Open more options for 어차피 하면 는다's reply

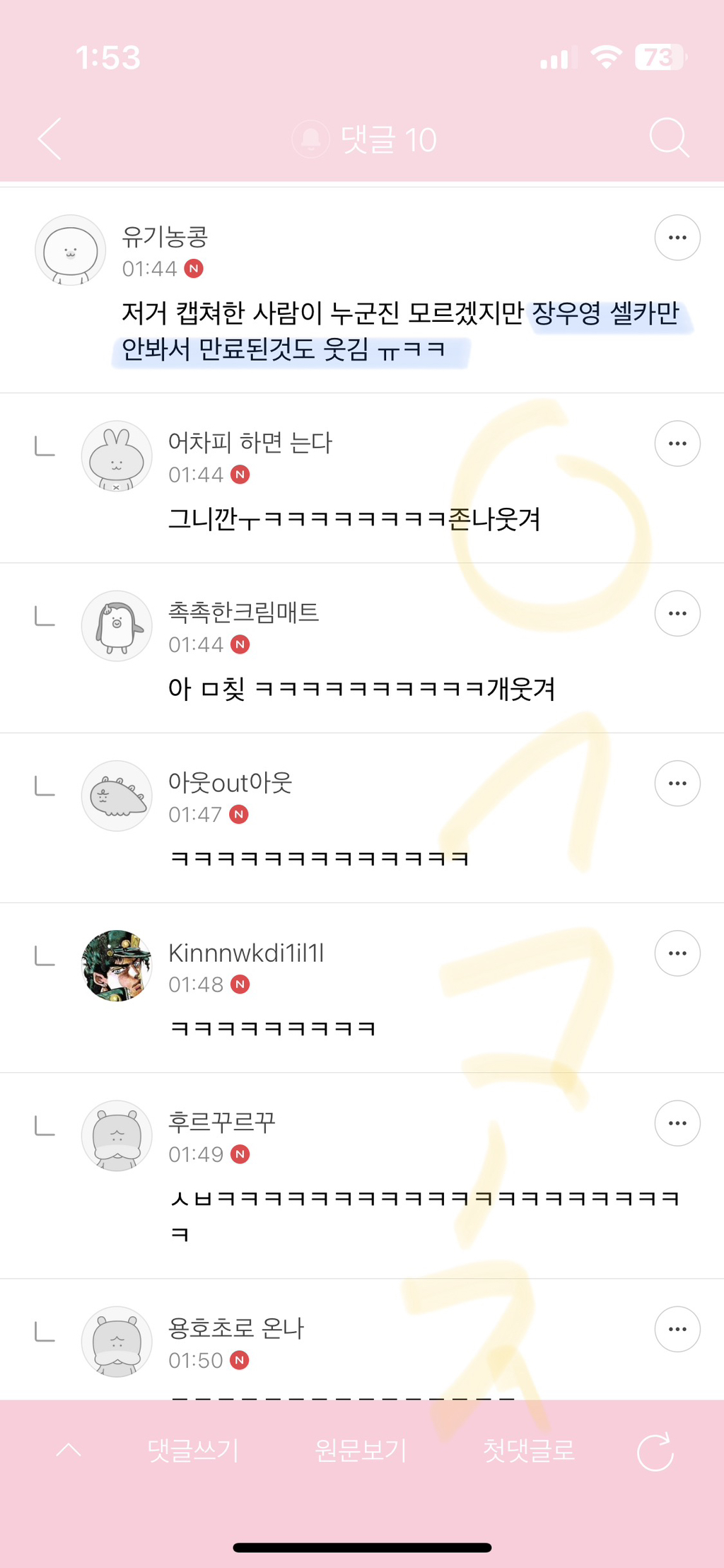pyautogui.click(x=677, y=443)
